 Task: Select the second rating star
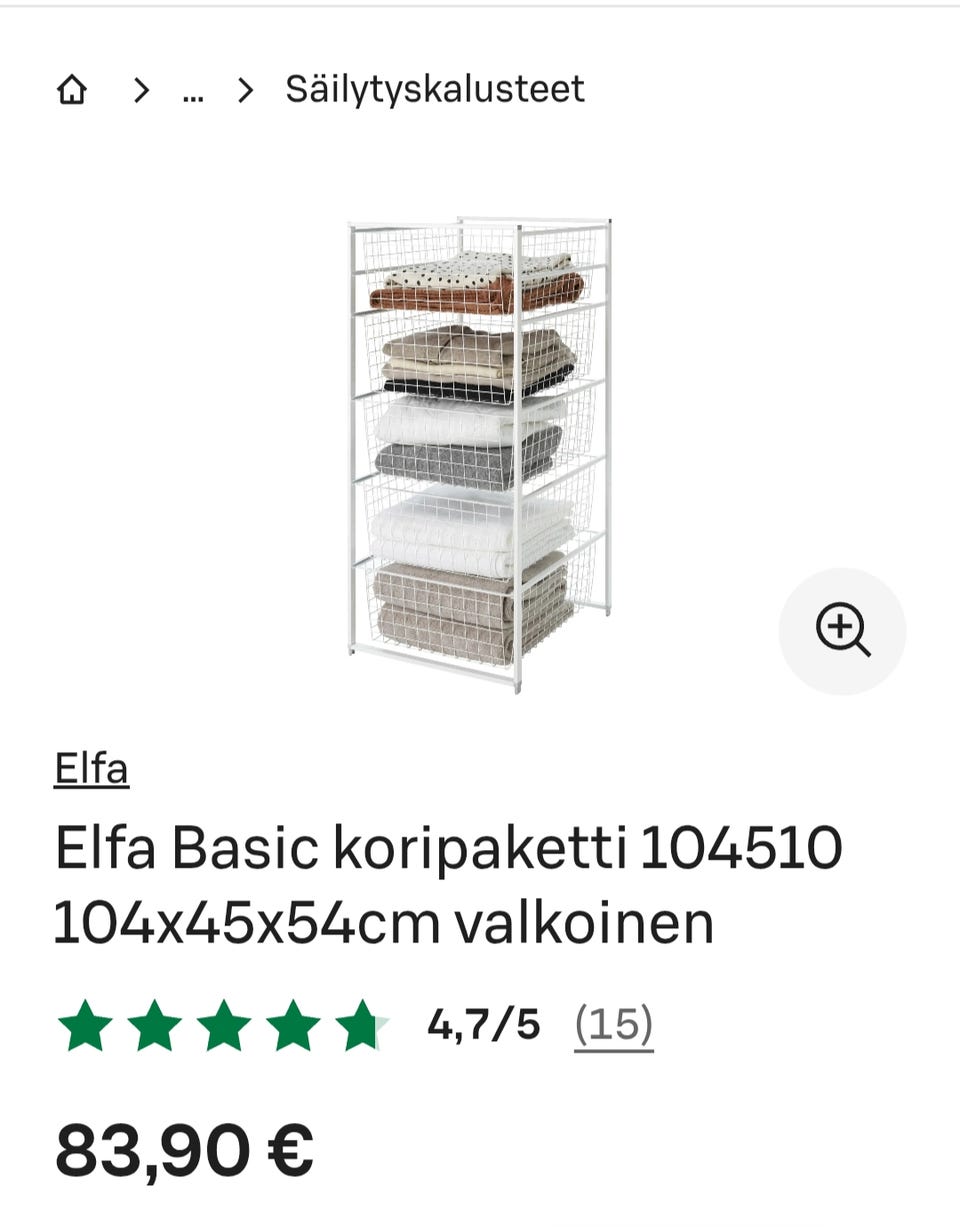pos(155,1020)
